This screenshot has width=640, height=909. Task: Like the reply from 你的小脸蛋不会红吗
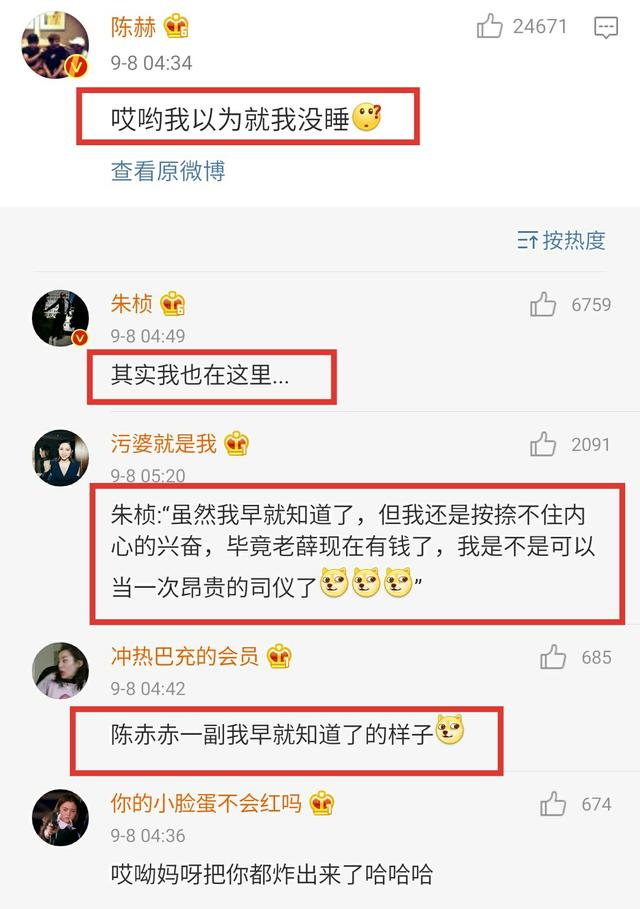pos(553,803)
